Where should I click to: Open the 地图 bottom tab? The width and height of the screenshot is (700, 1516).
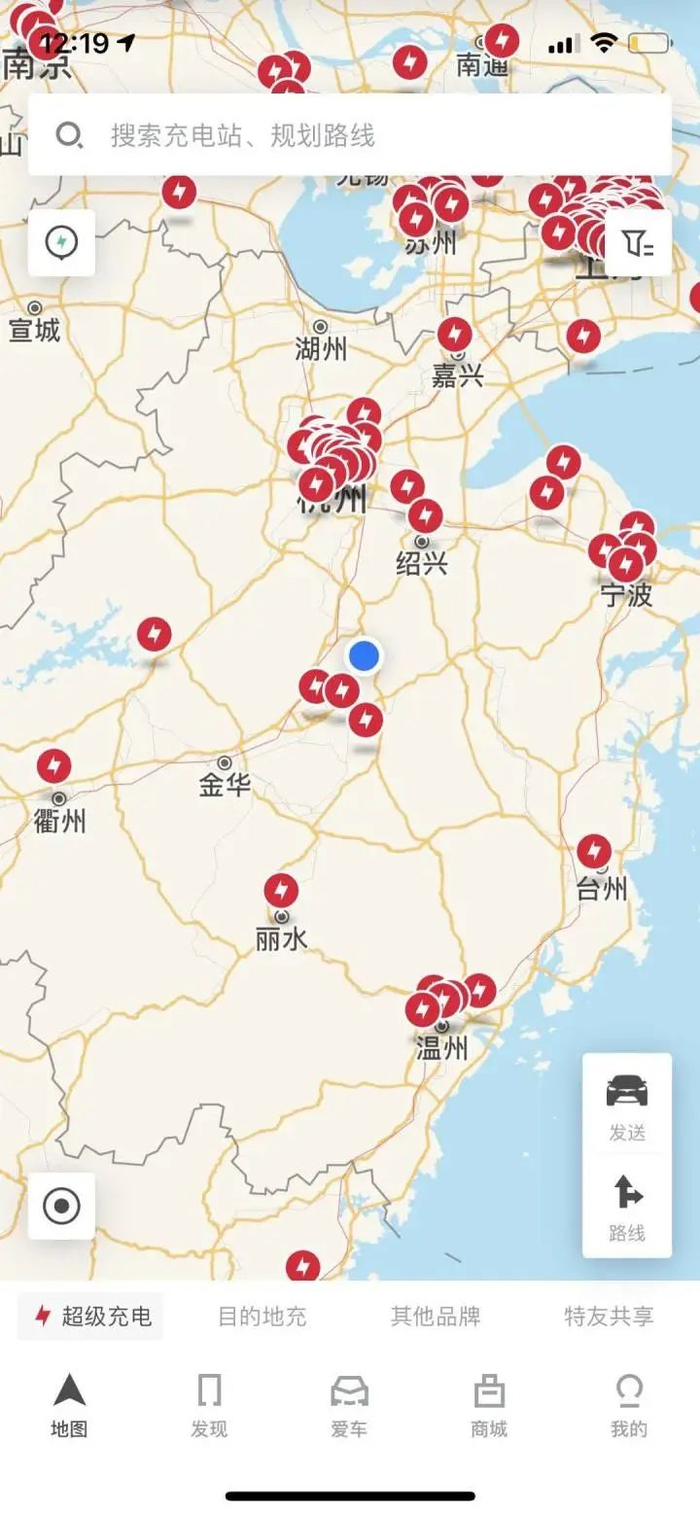70,1406
